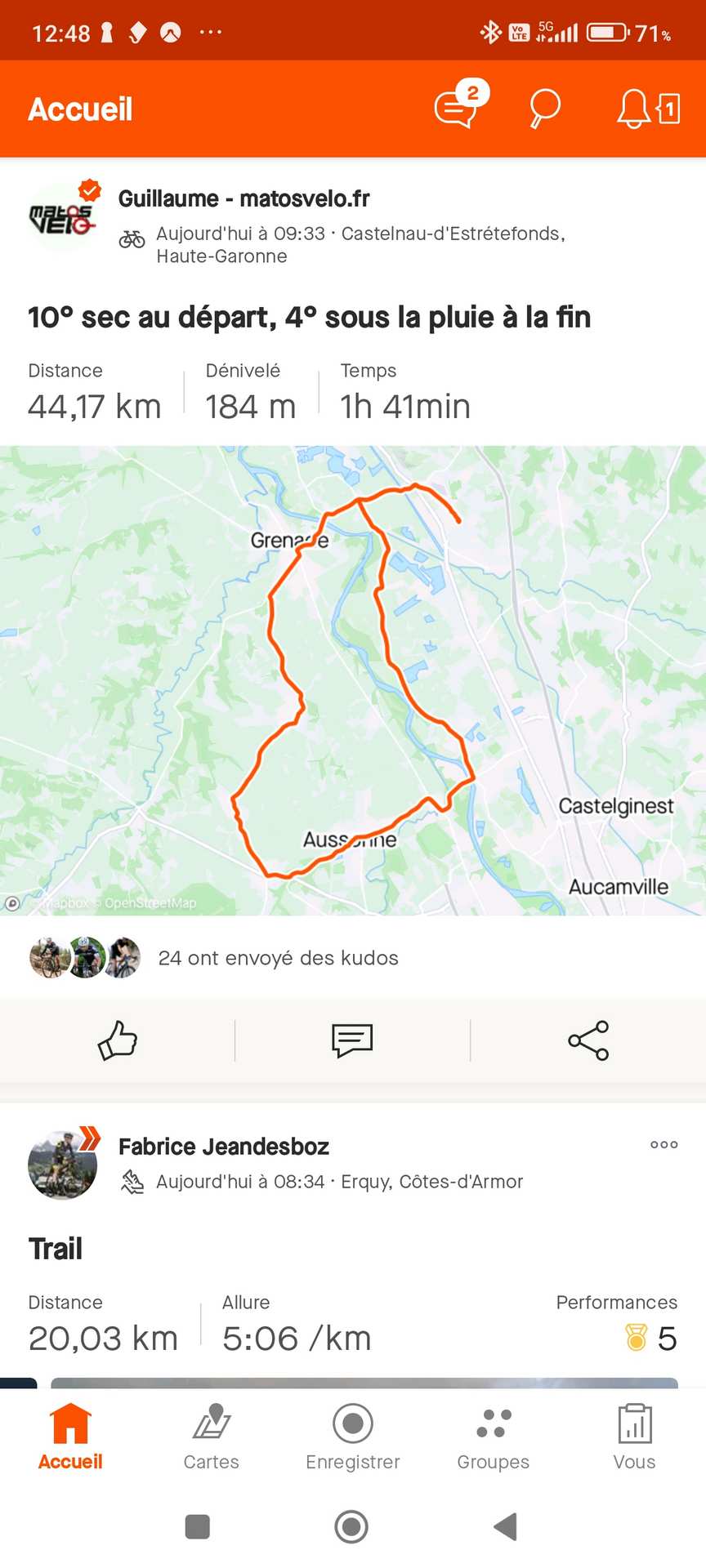Tap the system back button

tap(506, 1526)
